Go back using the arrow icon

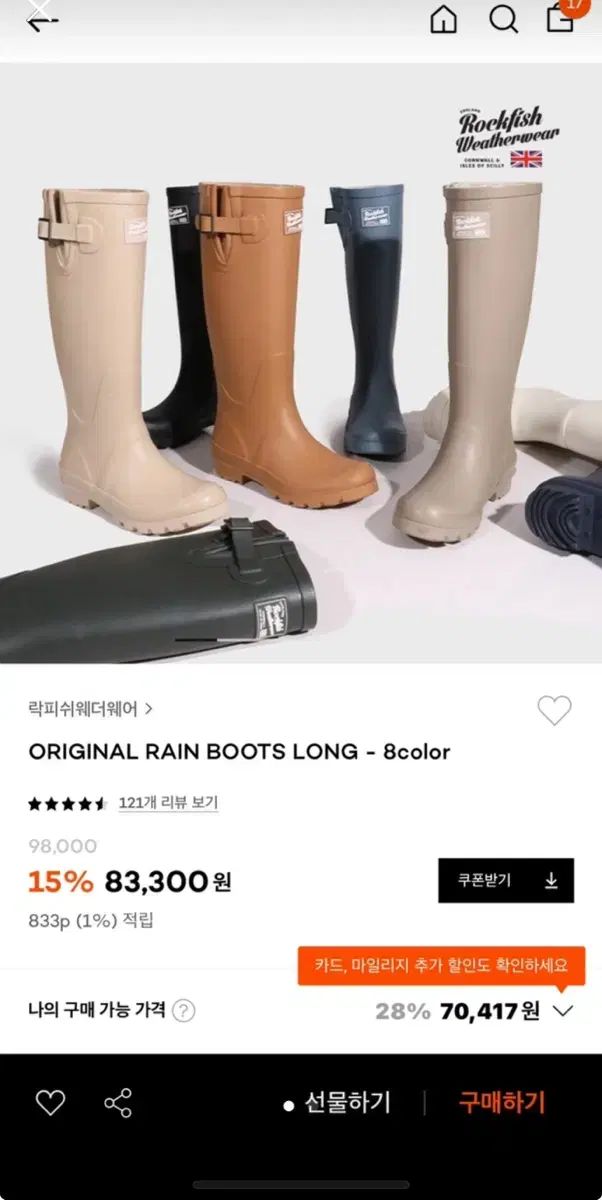point(41,20)
